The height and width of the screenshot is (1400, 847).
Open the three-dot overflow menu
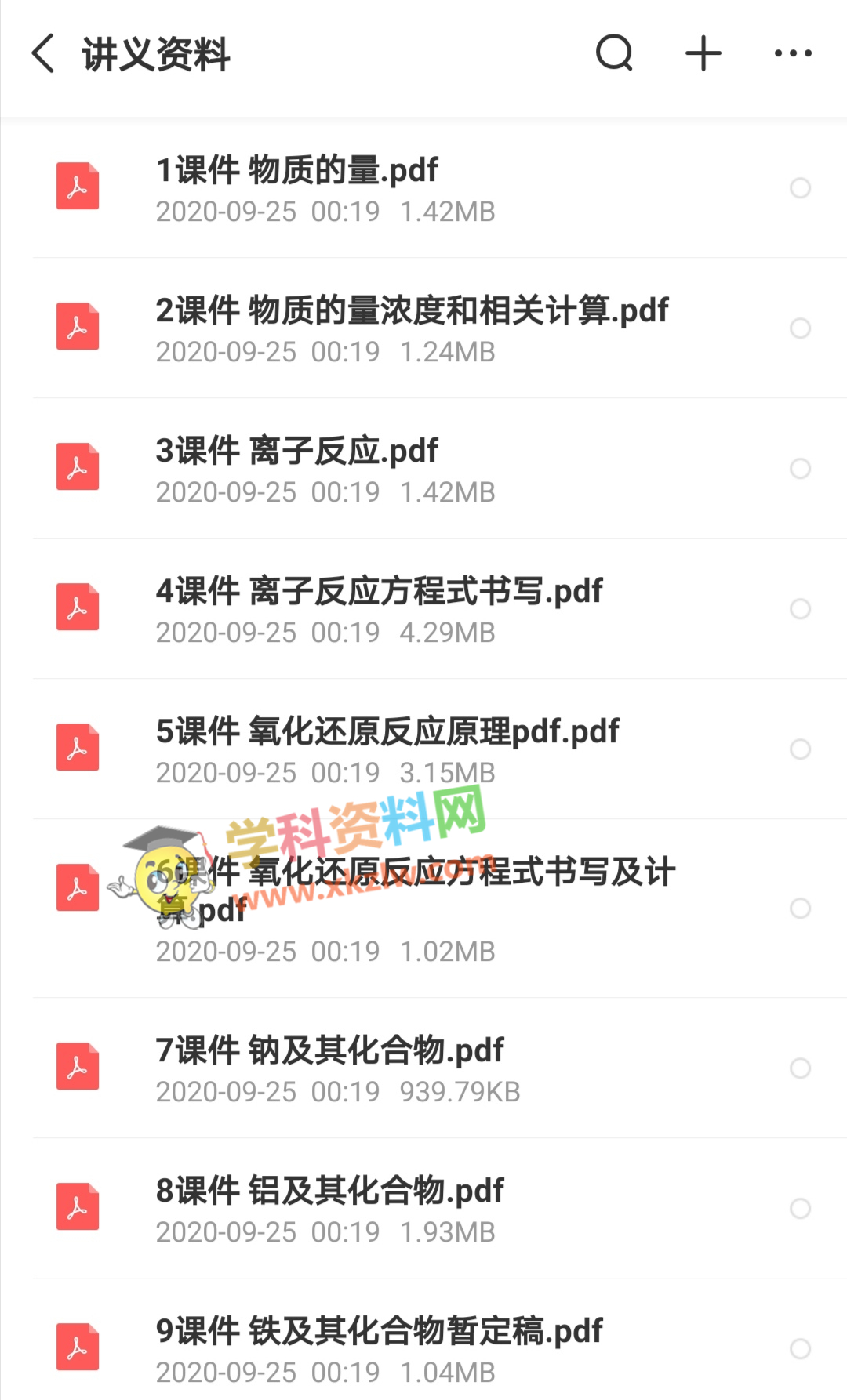(x=793, y=53)
